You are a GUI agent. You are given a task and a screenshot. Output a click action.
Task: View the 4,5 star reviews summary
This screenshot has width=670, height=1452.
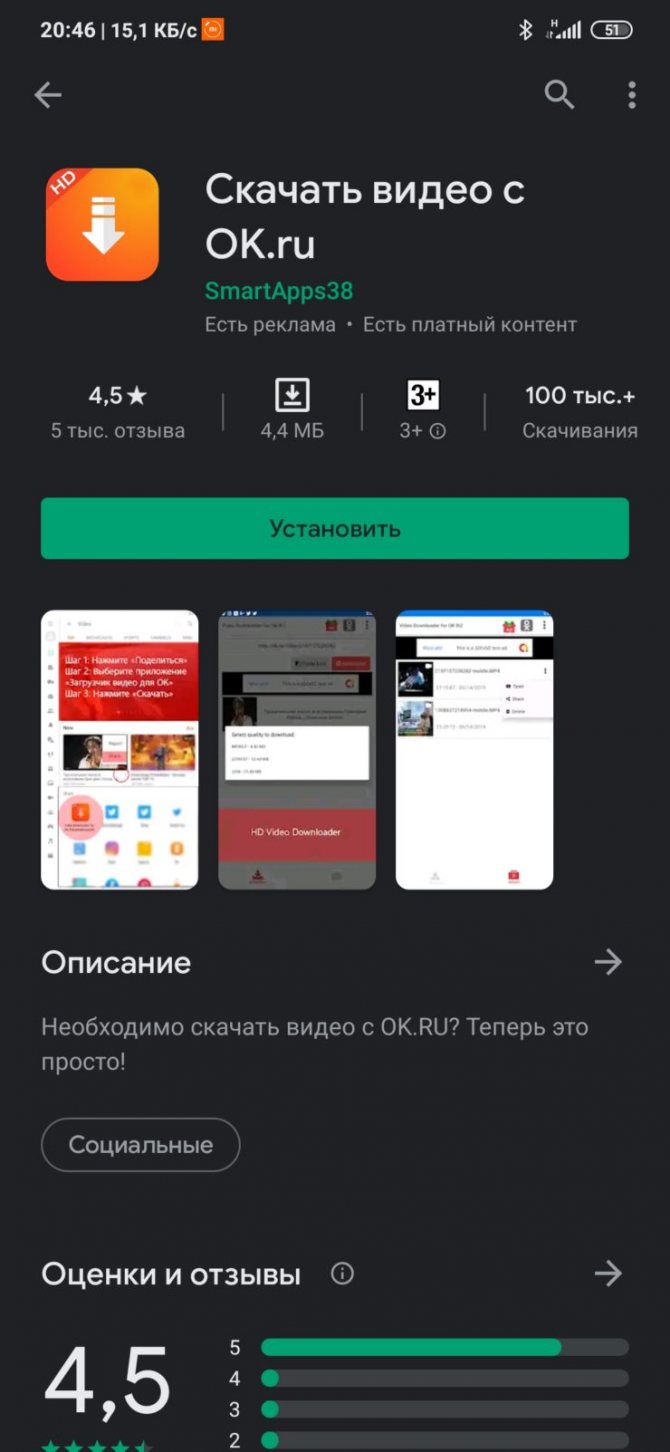pos(118,411)
